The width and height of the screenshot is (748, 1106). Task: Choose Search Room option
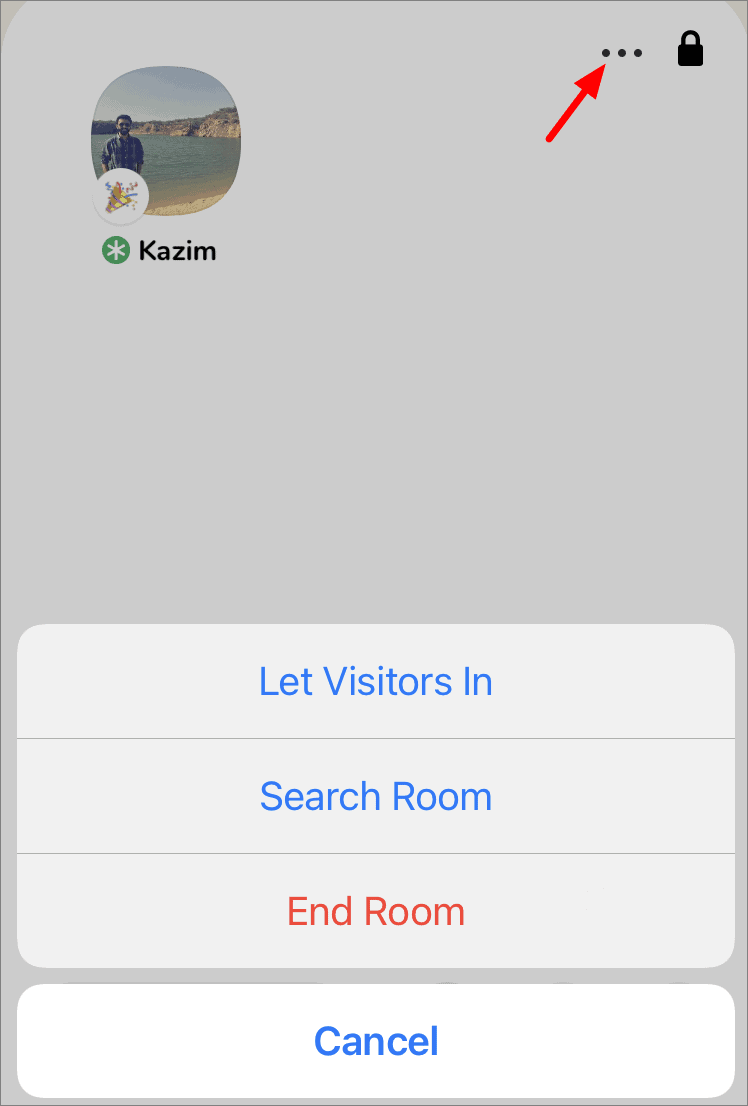coord(375,797)
